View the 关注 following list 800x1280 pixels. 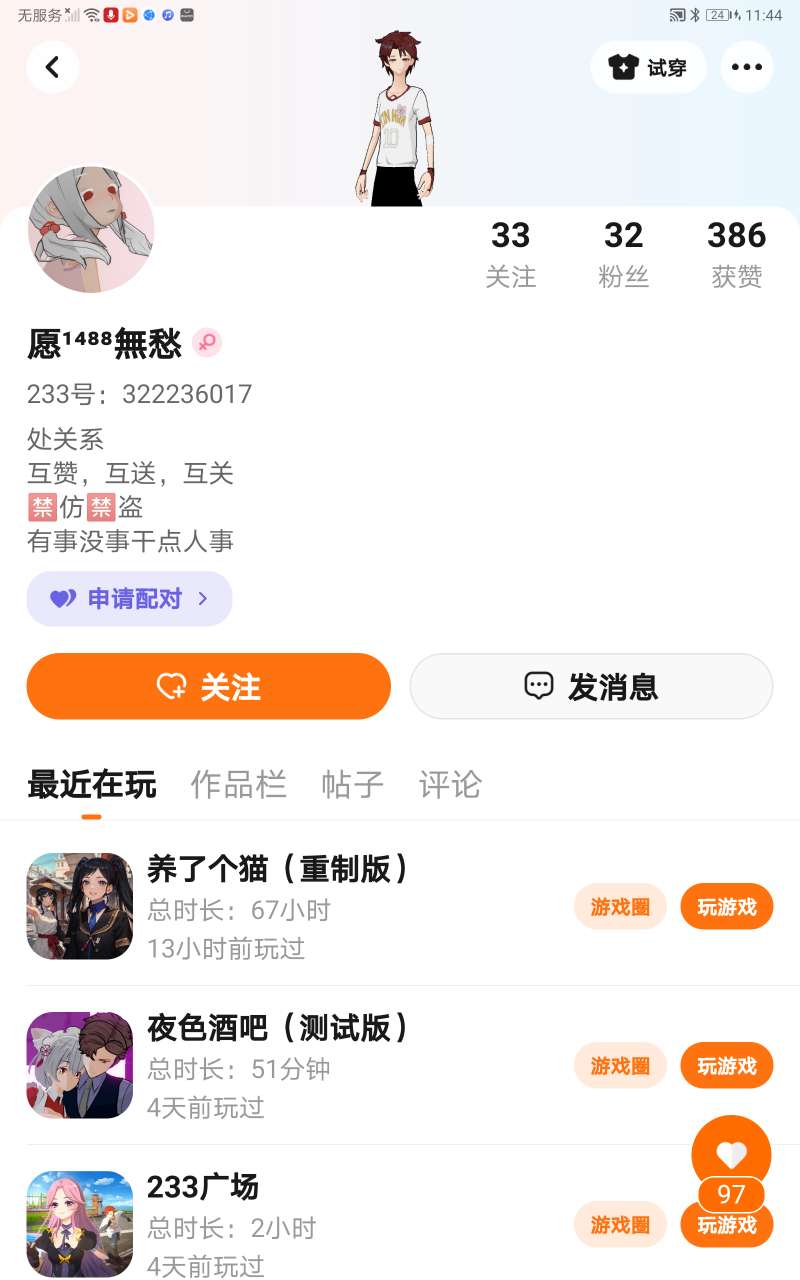pyautogui.click(x=510, y=254)
